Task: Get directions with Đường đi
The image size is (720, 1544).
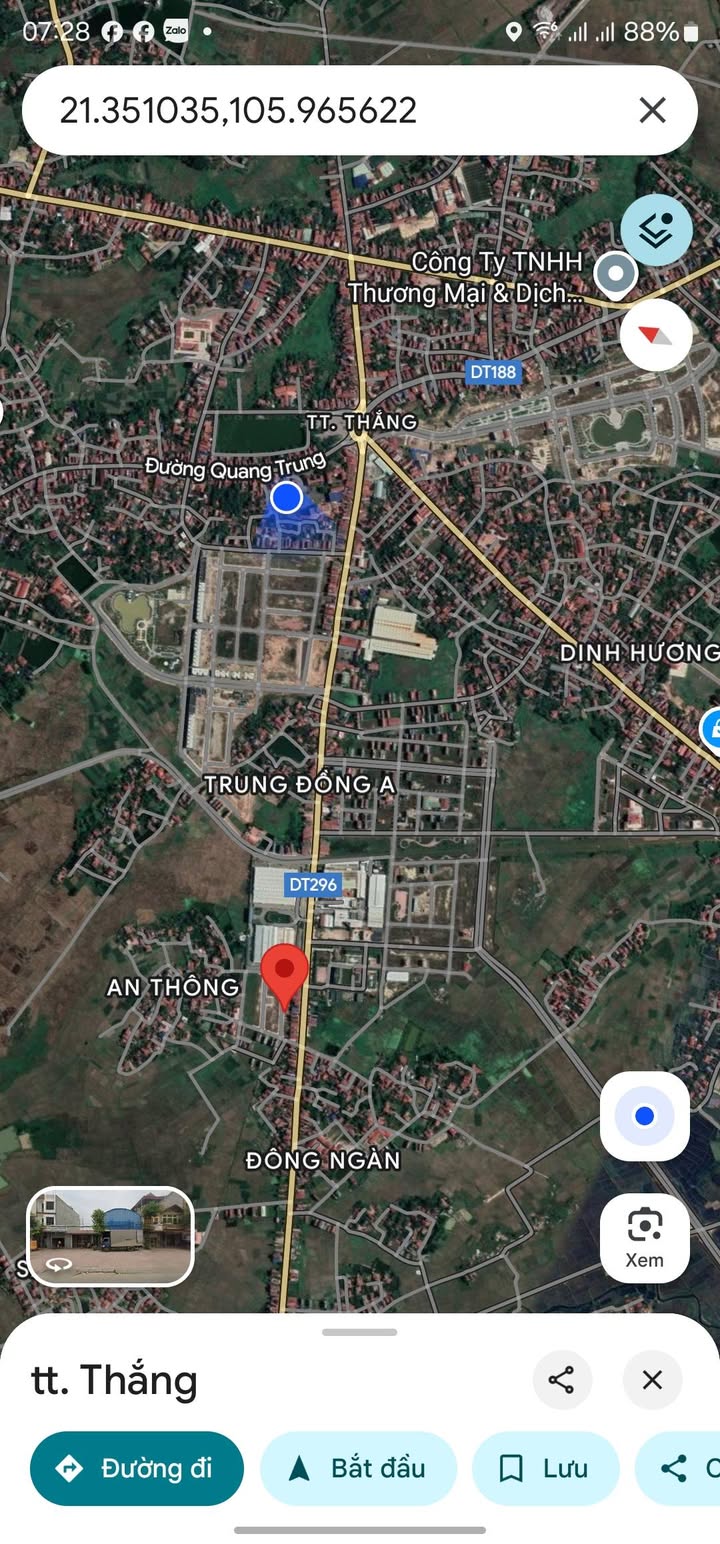Action: [x=137, y=1468]
